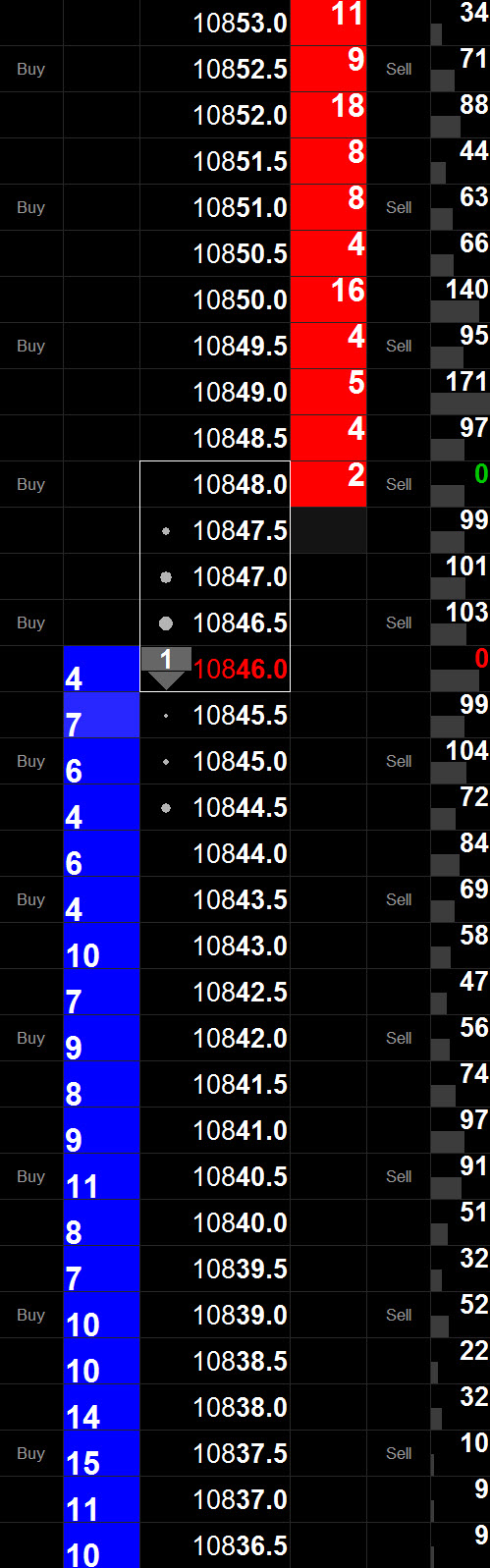Tap Sell beside 10846.5
490x1568 pixels.
399,623
